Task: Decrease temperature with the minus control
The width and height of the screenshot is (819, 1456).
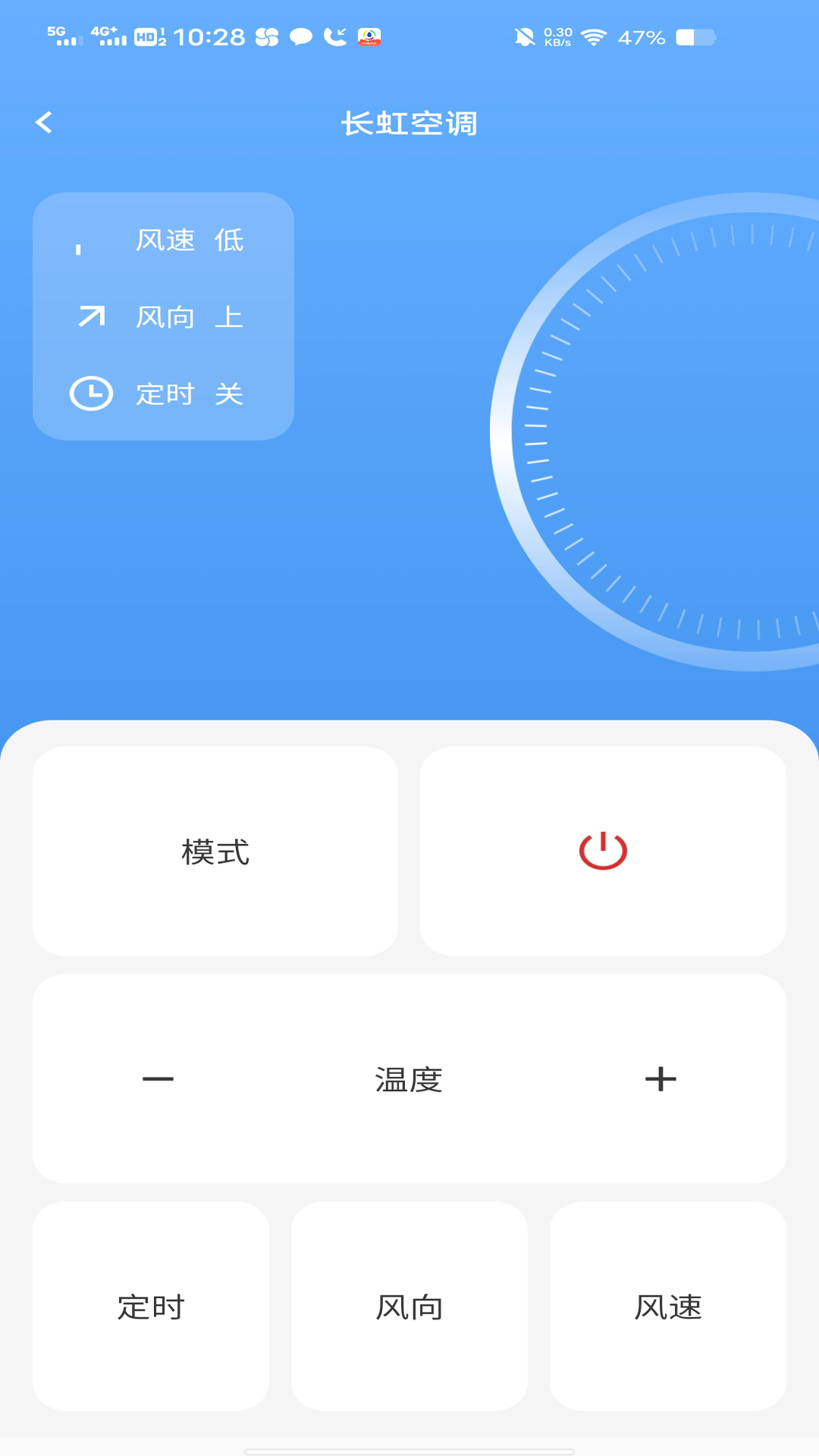Action: (155, 1078)
